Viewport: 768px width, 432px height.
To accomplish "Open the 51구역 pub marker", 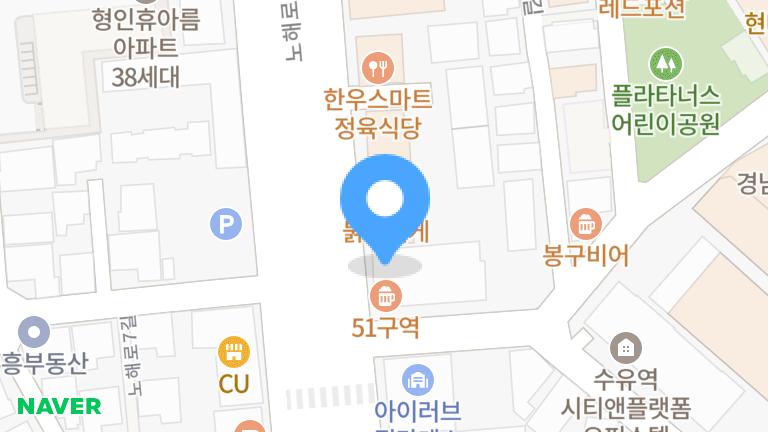I will coord(386,296).
